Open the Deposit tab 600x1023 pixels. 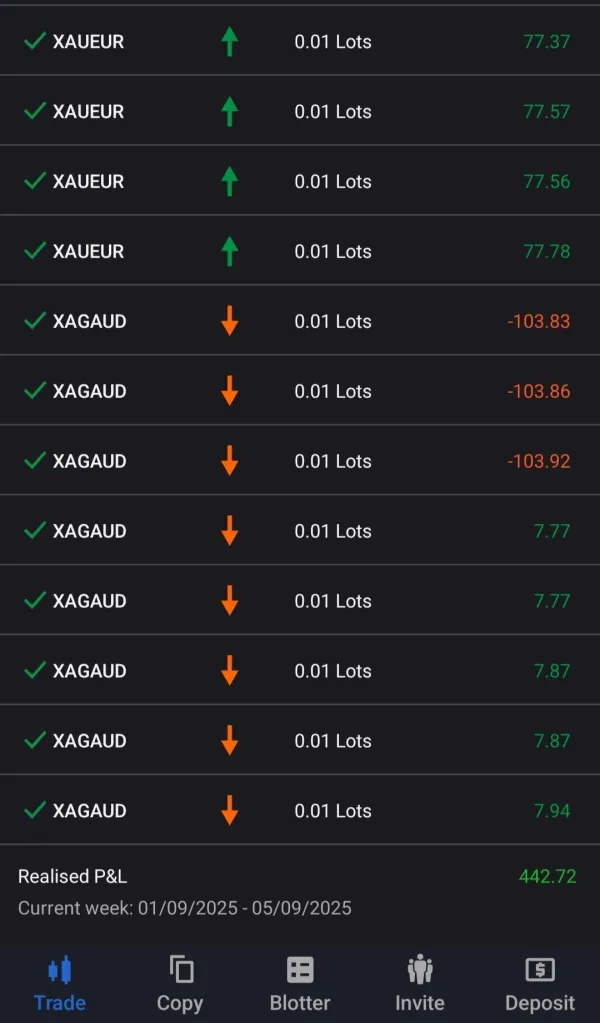[x=540, y=984]
